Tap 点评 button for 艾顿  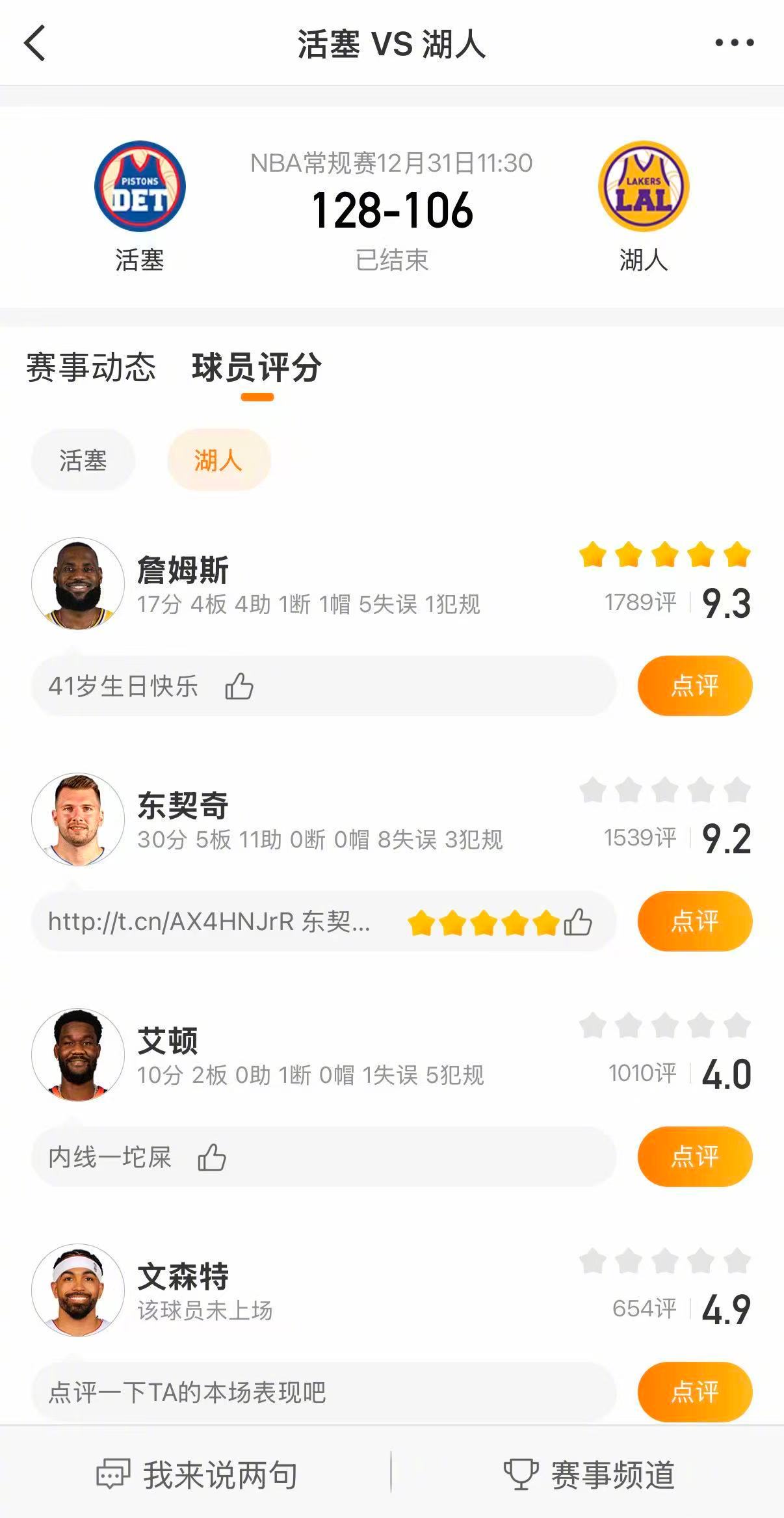pos(694,1157)
